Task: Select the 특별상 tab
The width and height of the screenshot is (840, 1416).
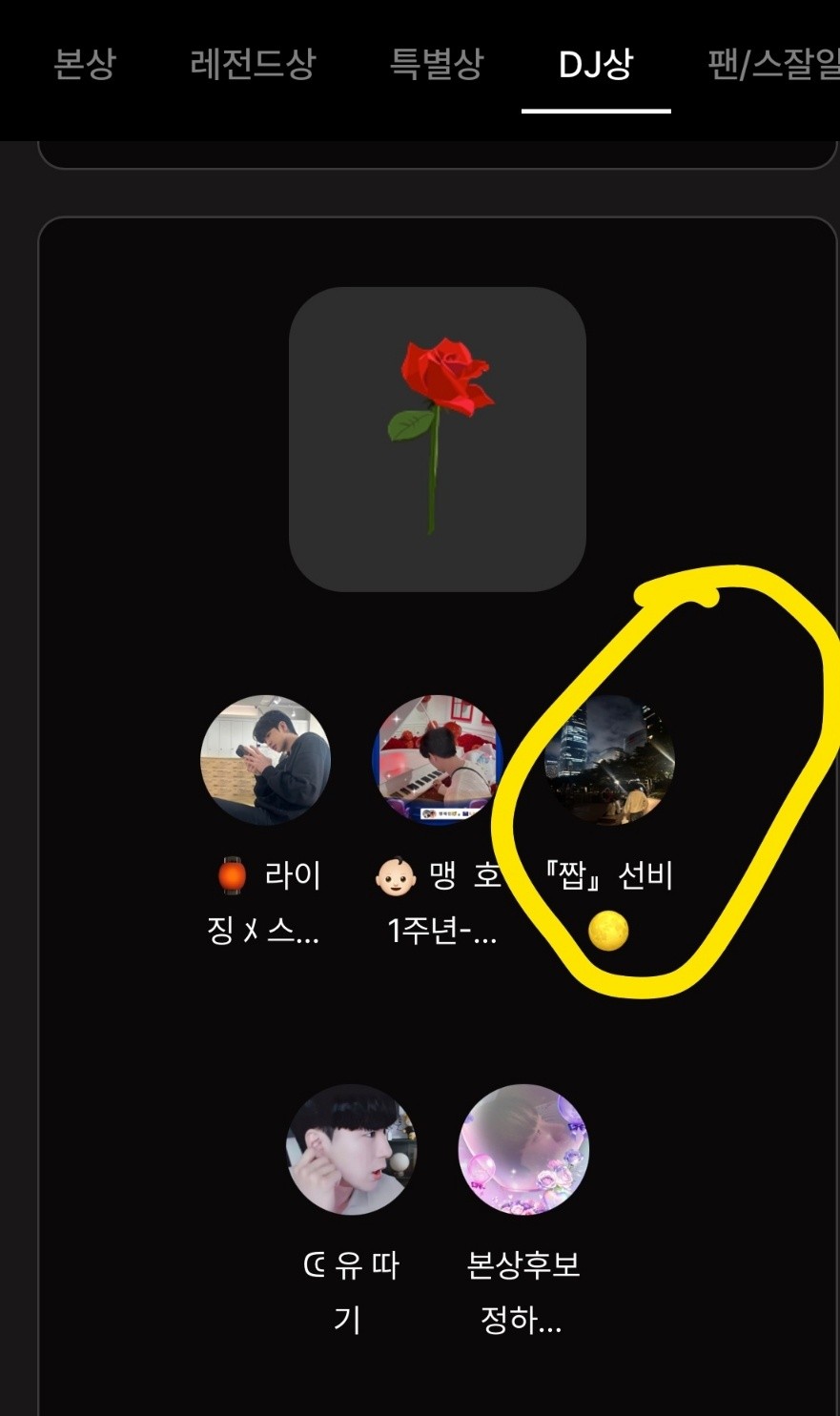Action: click(x=437, y=63)
